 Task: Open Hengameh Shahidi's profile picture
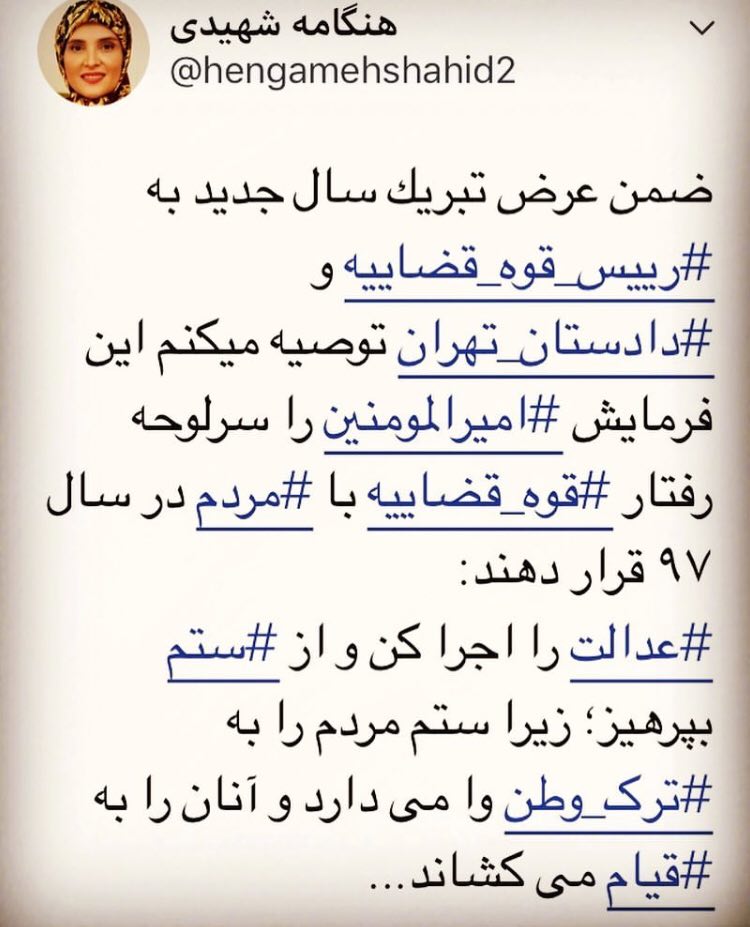pyautogui.click(x=91, y=53)
